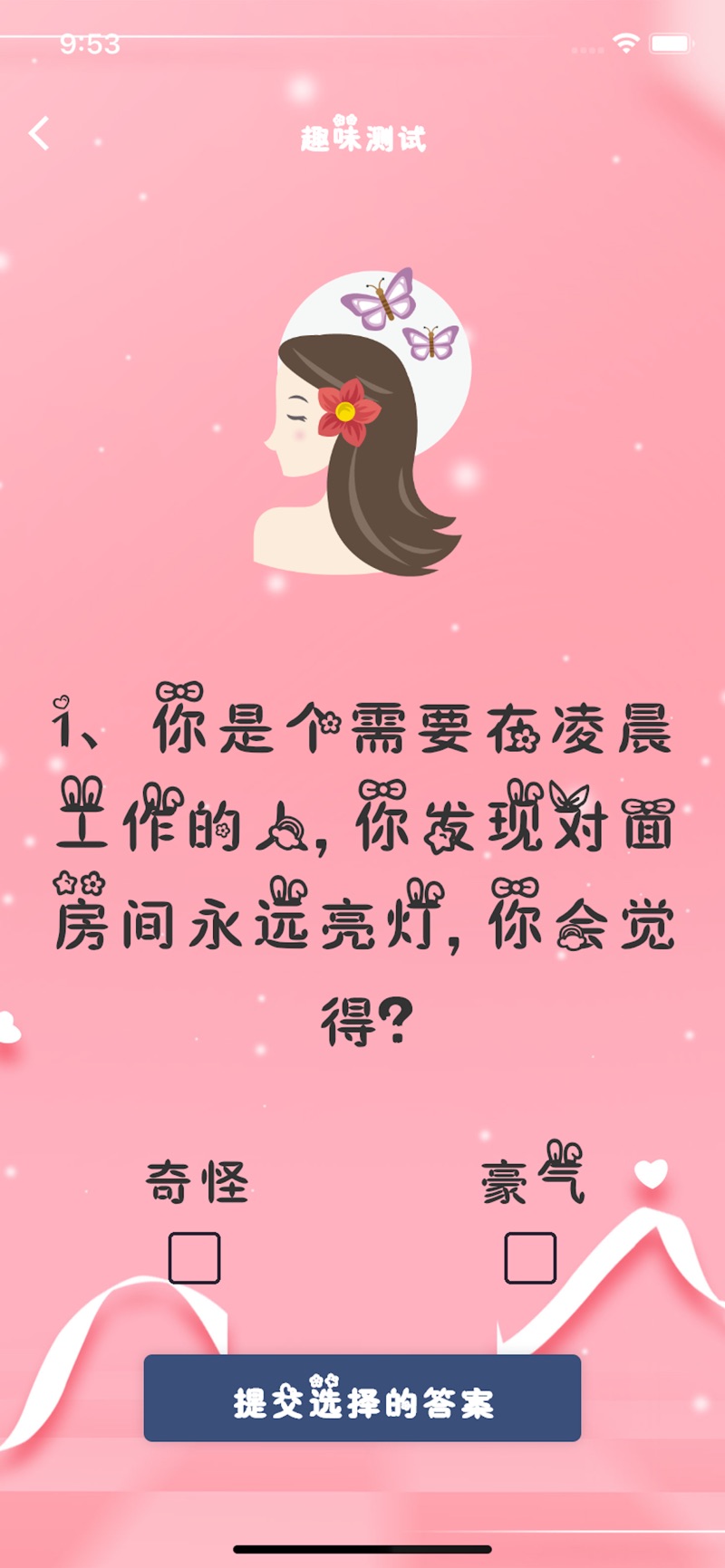Submit answer with 提交选择的答案 button
The height and width of the screenshot is (1568, 725).
coord(362,1398)
